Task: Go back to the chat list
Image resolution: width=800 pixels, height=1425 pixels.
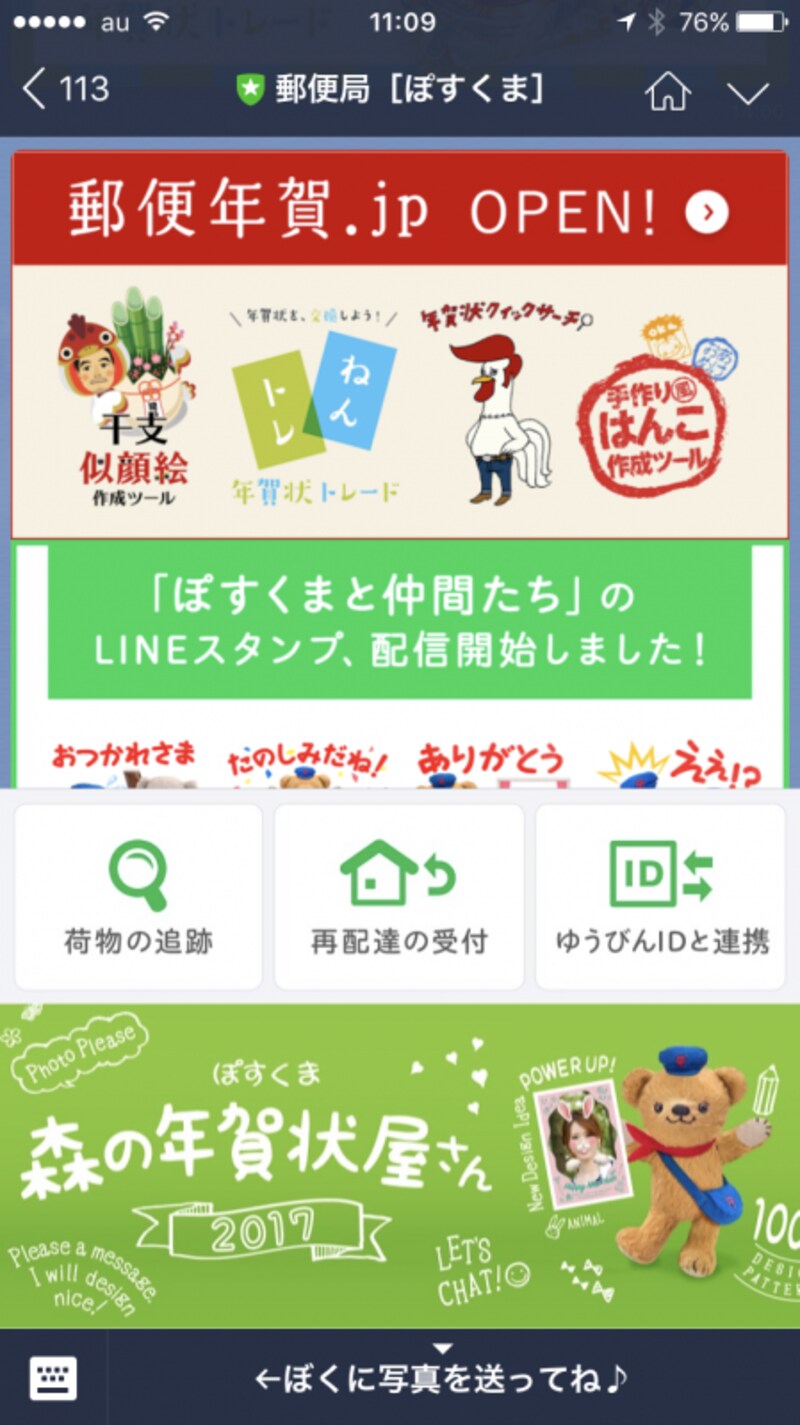Action: pos(65,90)
